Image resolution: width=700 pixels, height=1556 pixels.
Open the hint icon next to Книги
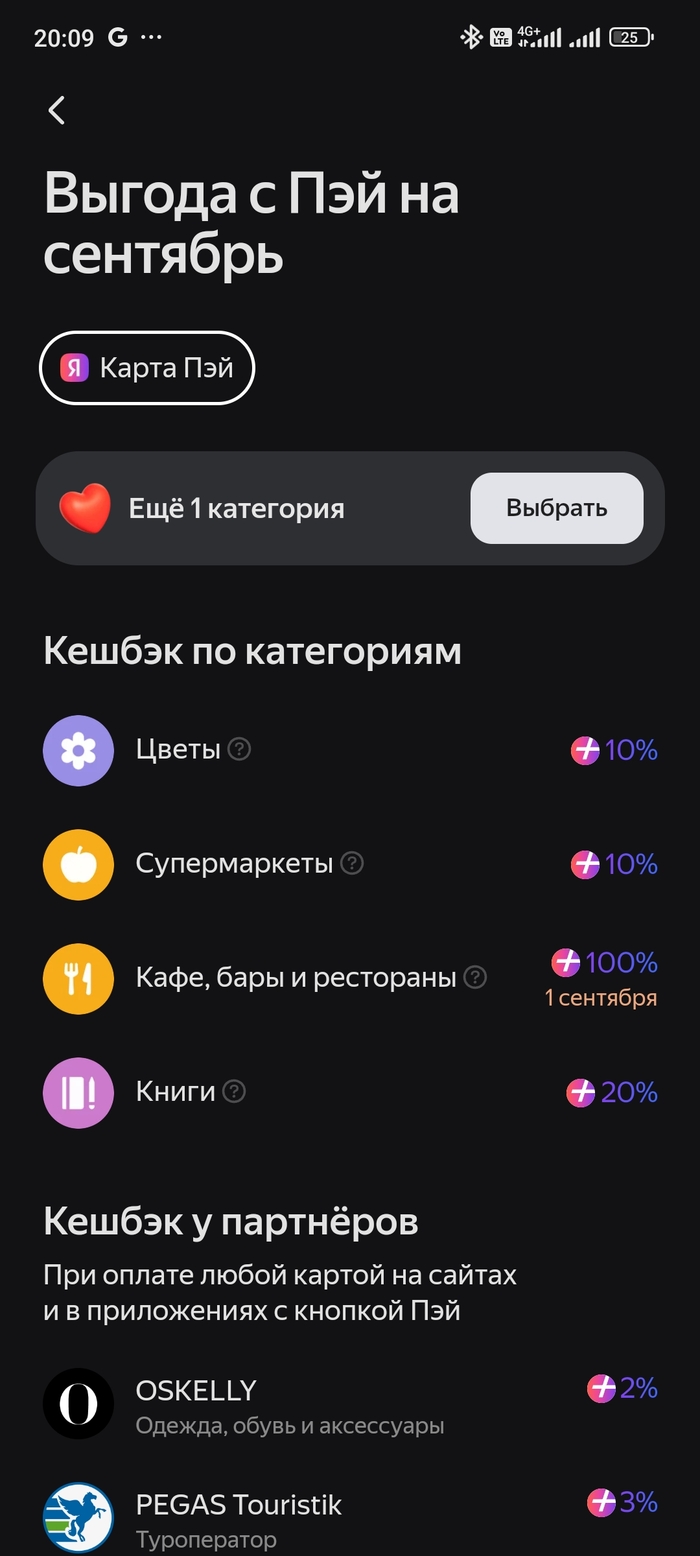click(x=234, y=1091)
